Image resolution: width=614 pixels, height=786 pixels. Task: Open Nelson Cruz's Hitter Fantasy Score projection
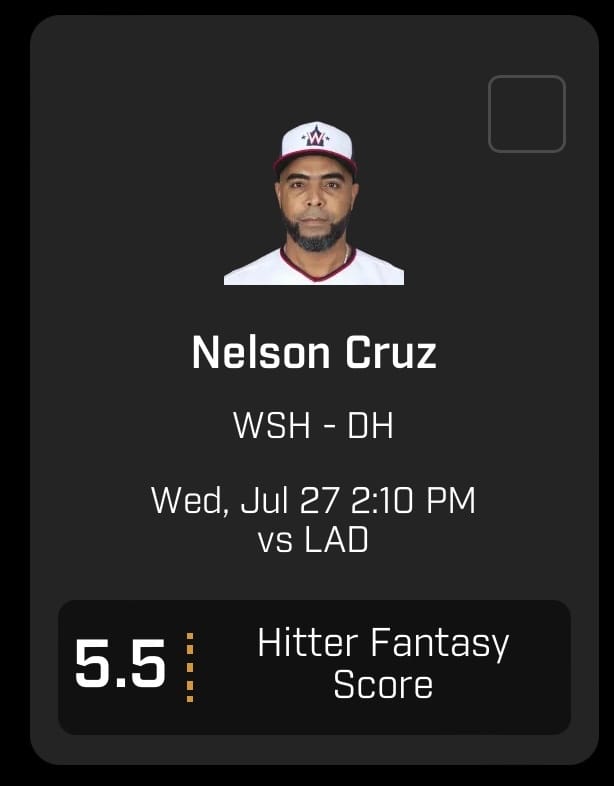(x=314, y=667)
